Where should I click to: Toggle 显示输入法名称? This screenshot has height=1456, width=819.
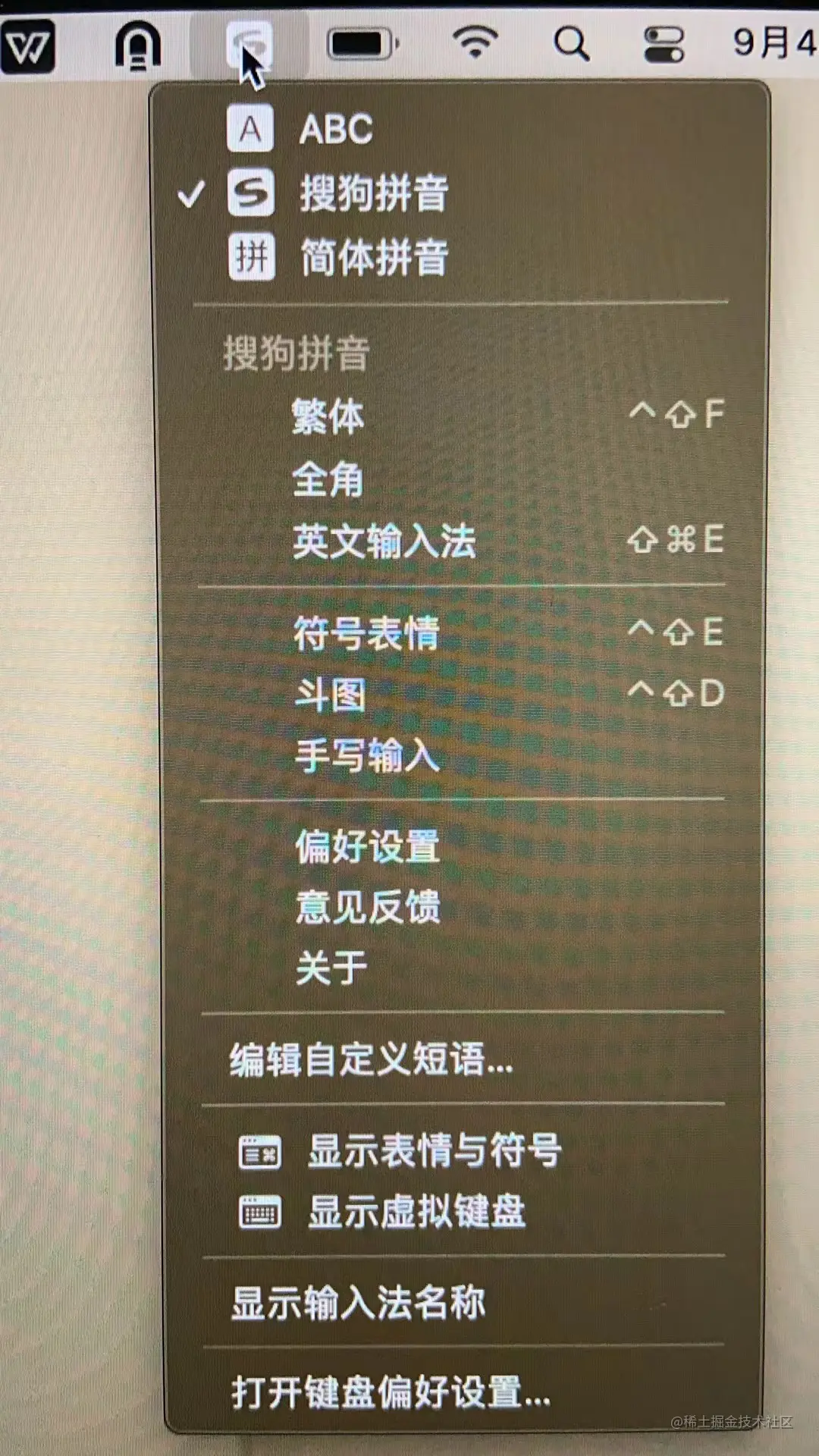click(x=358, y=1304)
